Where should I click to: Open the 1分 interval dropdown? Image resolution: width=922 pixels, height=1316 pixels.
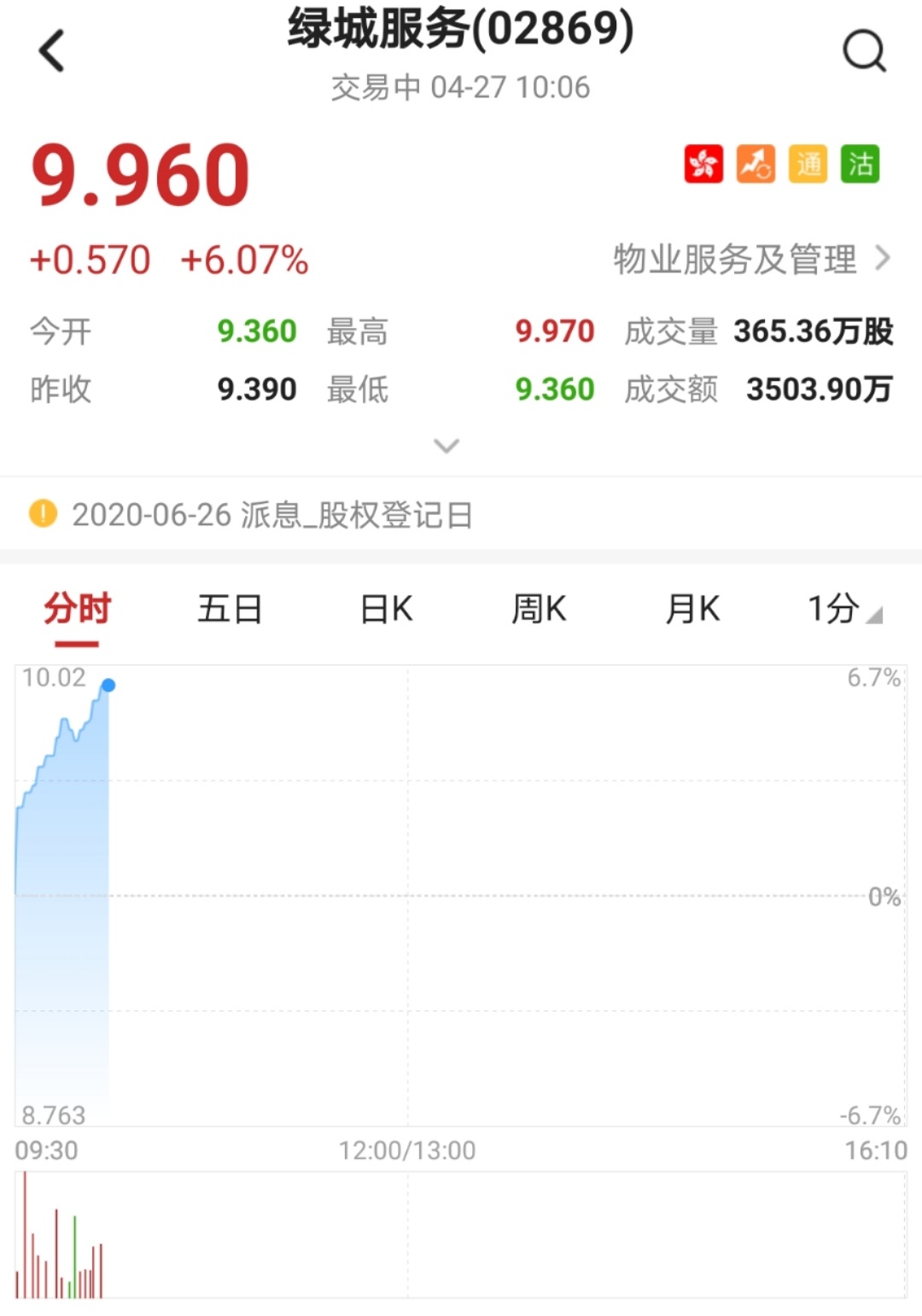[x=843, y=610]
